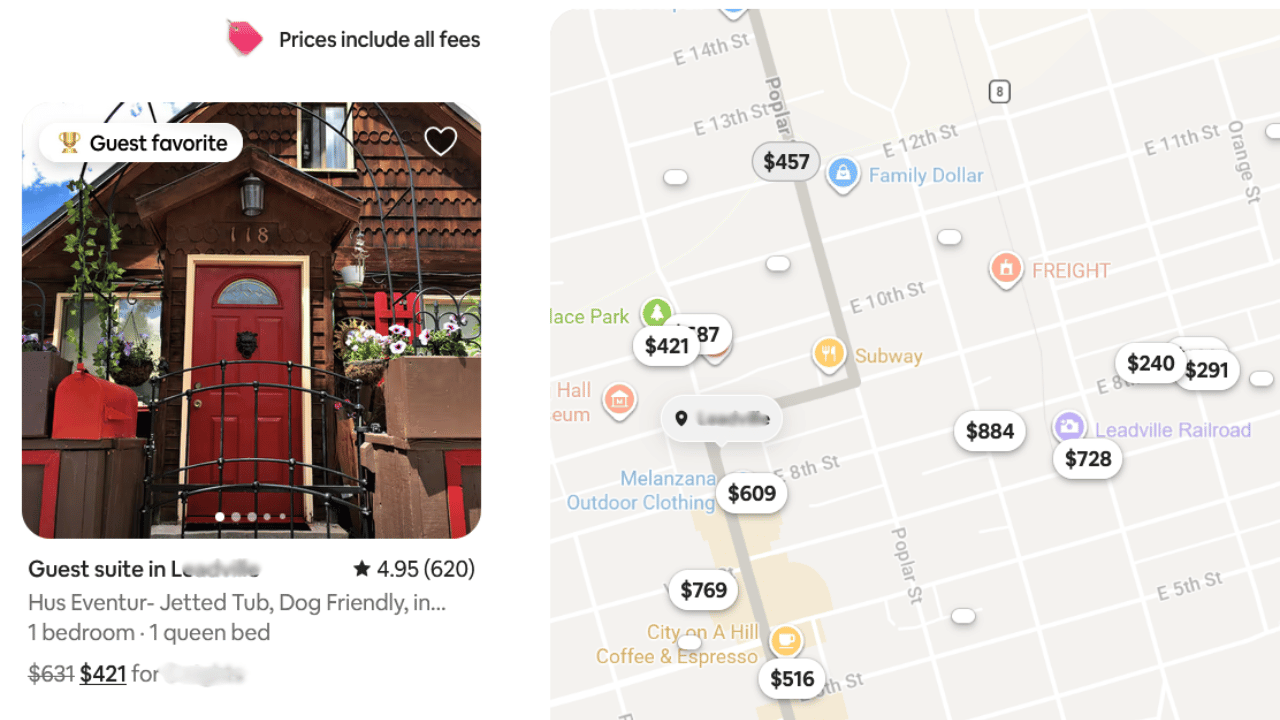Image resolution: width=1280 pixels, height=720 pixels.
Task: Choose the $516 map price marker
Action: click(x=792, y=679)
